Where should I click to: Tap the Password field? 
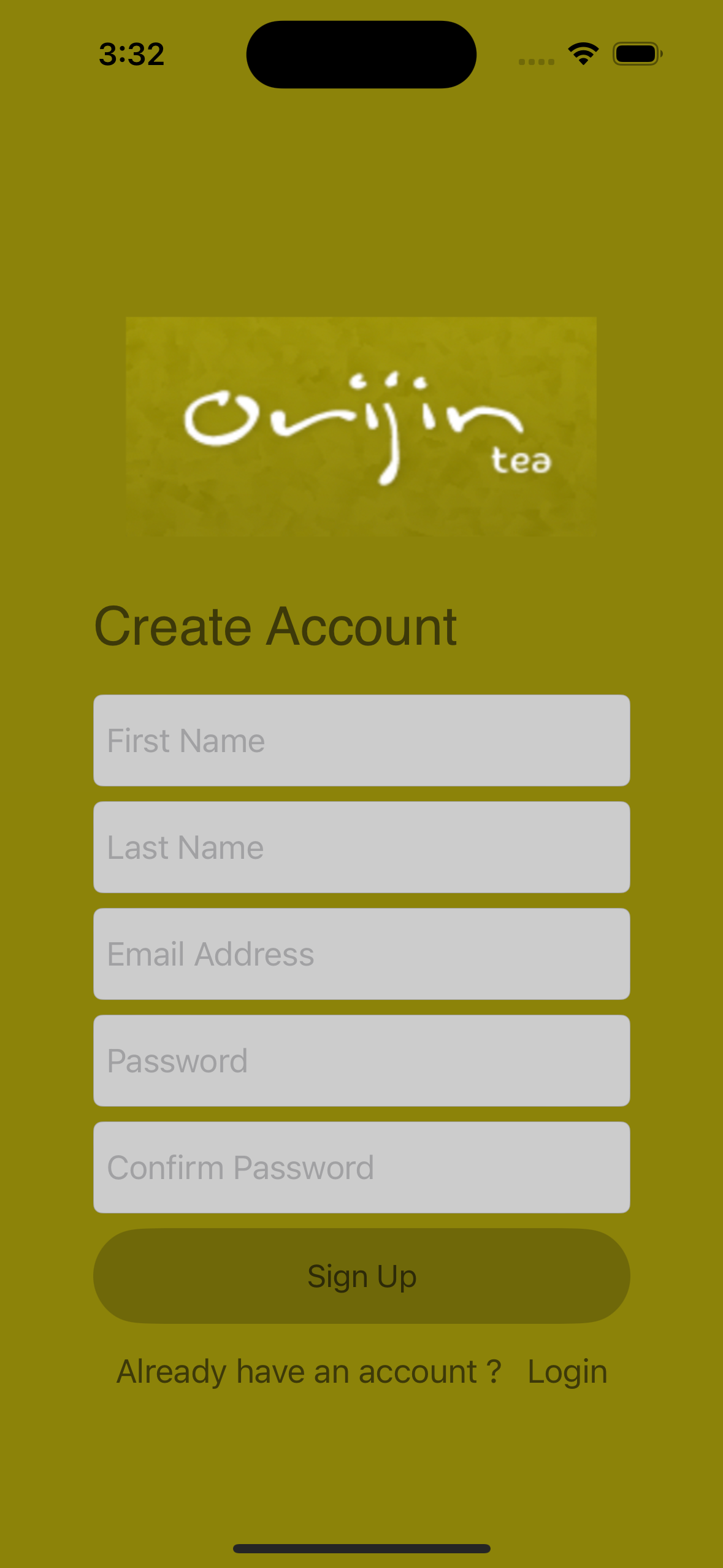tap(361, 1061)
